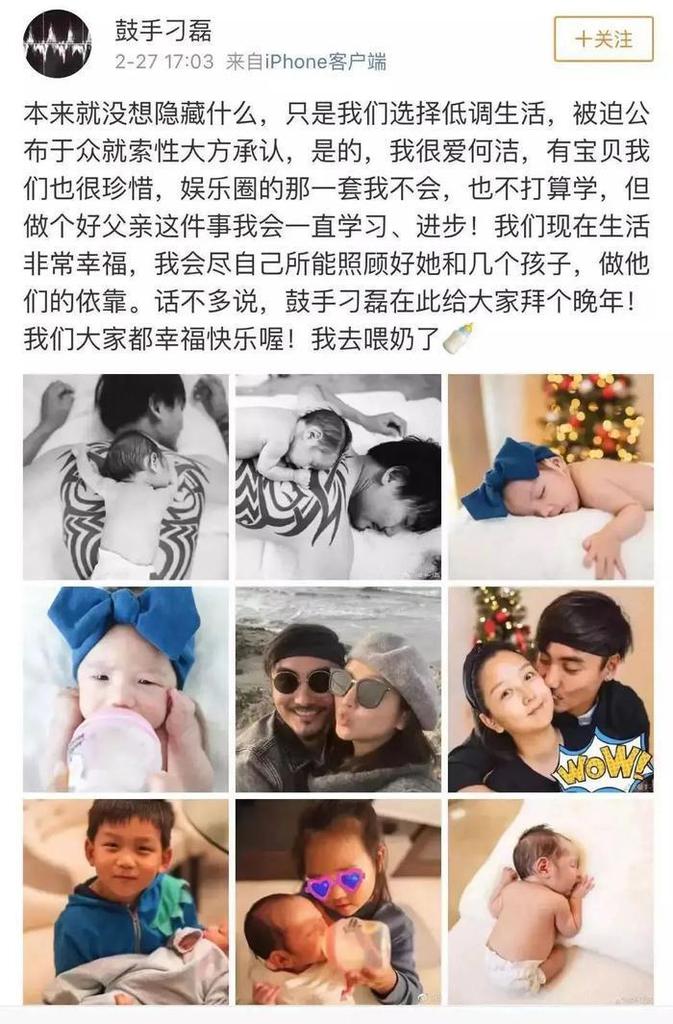Open the poster's waveform profile avatar
Screen dimensions: 673x1024
click(57, 44)
